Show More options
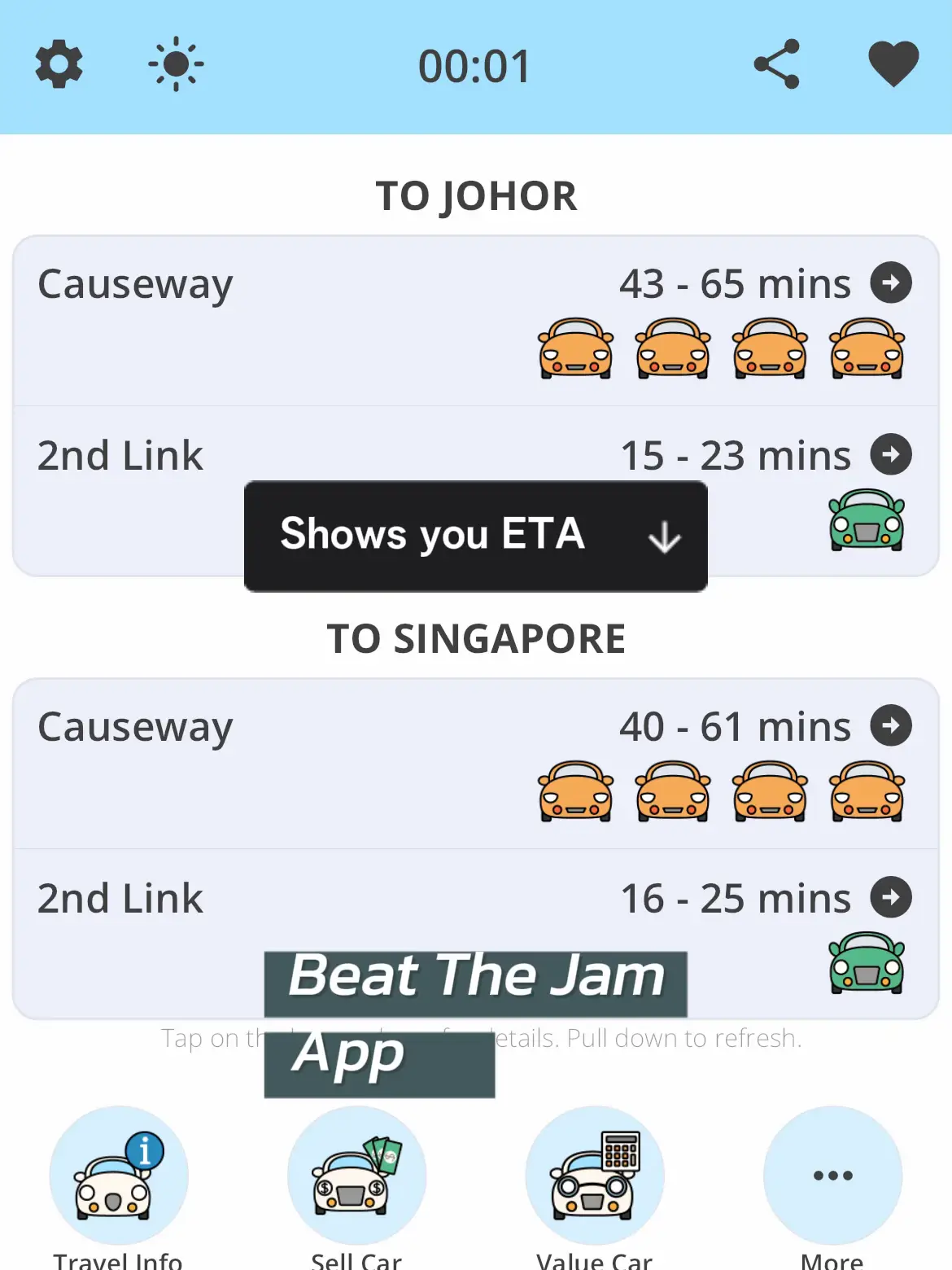The width and height of the screenshot is (952, 1270). pos(832,1176)
